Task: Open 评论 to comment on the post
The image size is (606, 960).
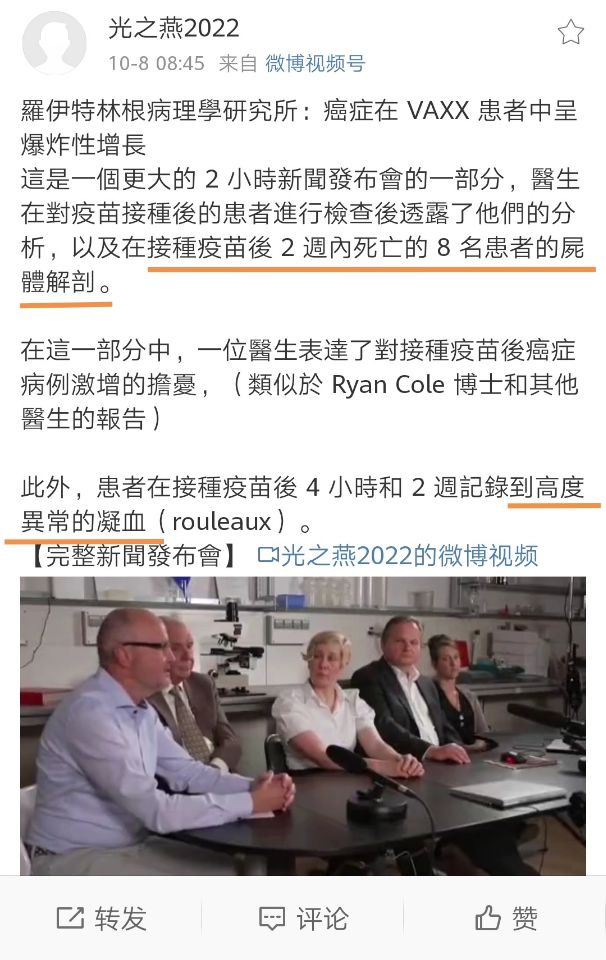Action: [x=303, y=918]
